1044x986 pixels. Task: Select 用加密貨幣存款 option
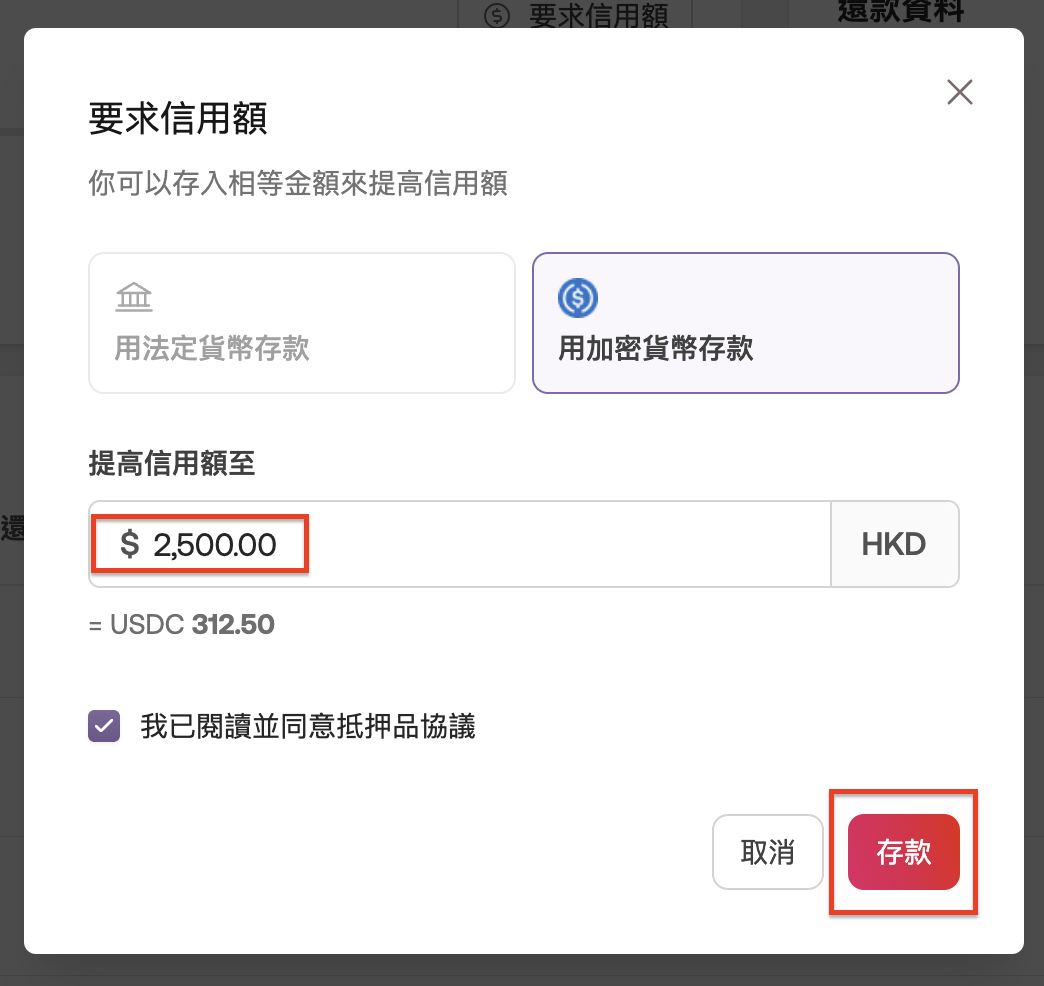[745, 323]
